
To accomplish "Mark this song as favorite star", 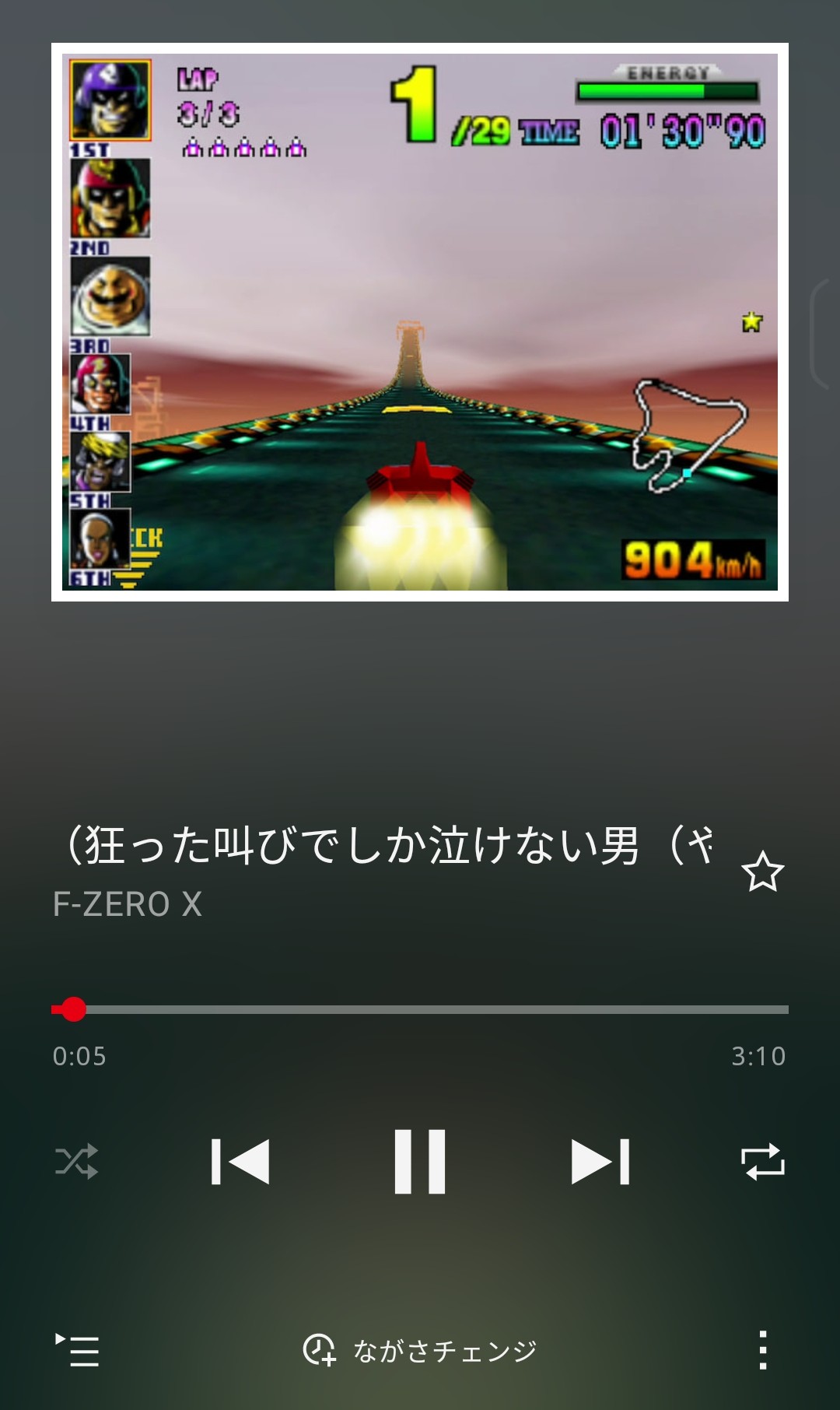I will [x=762, y=872].
